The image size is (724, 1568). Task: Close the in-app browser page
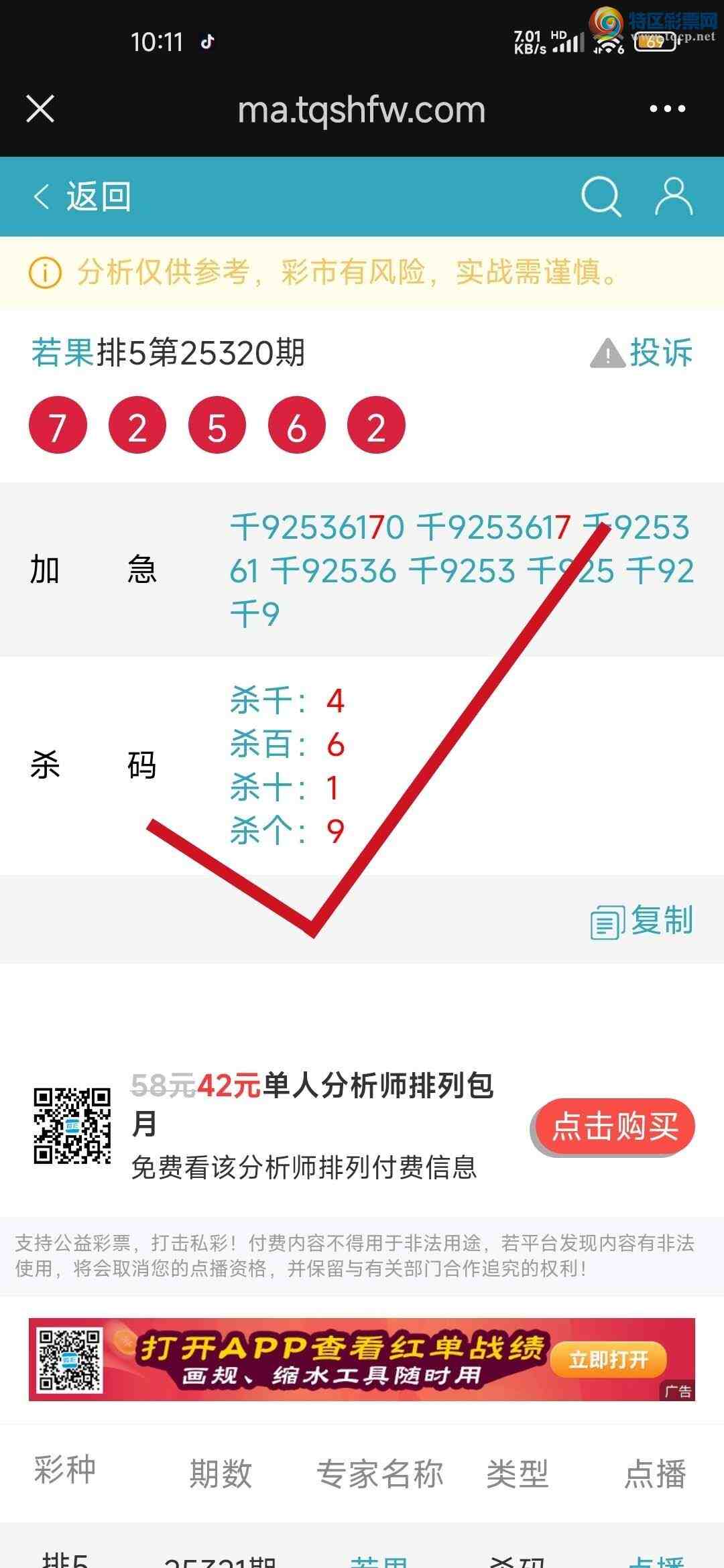[x=40, y=109]
